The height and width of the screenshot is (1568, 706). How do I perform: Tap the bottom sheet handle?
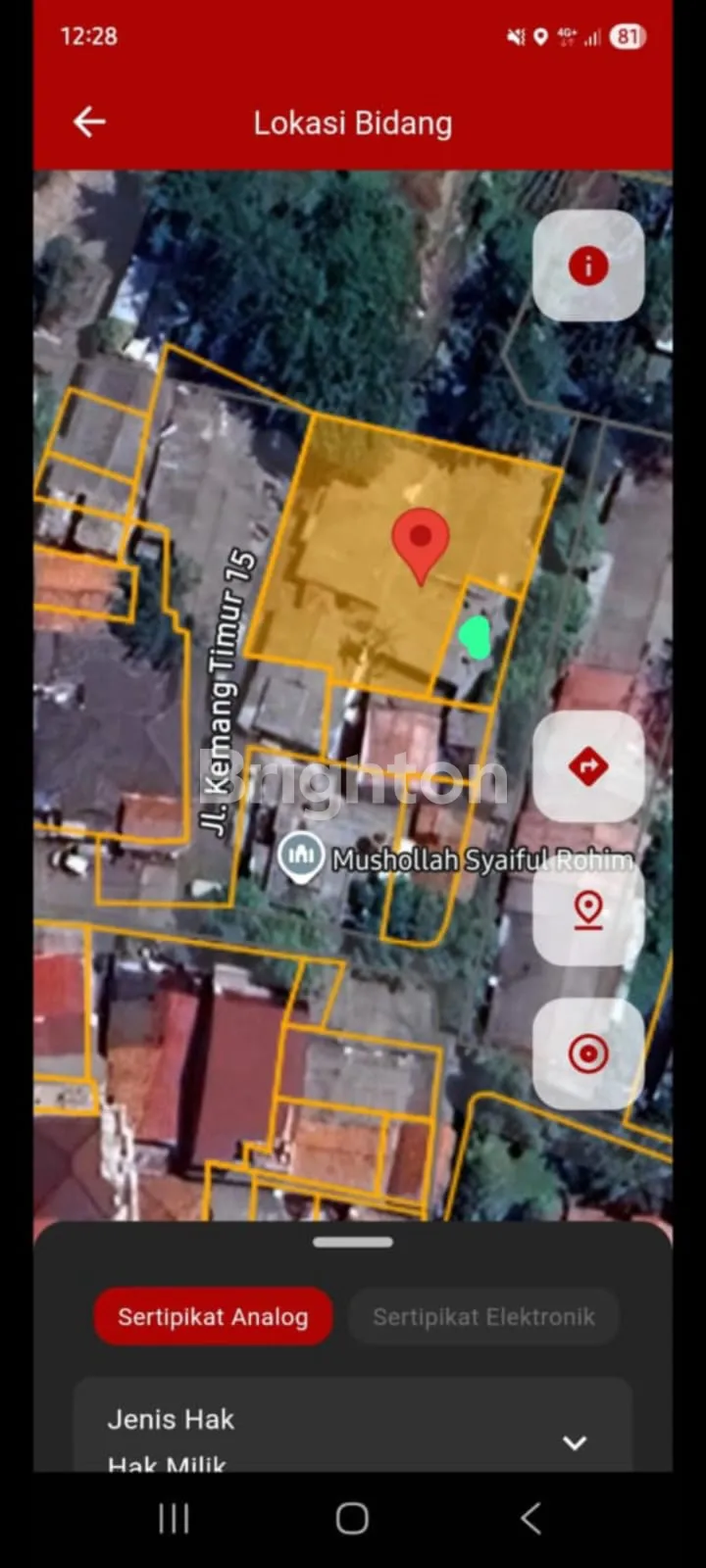point(353,1242)
